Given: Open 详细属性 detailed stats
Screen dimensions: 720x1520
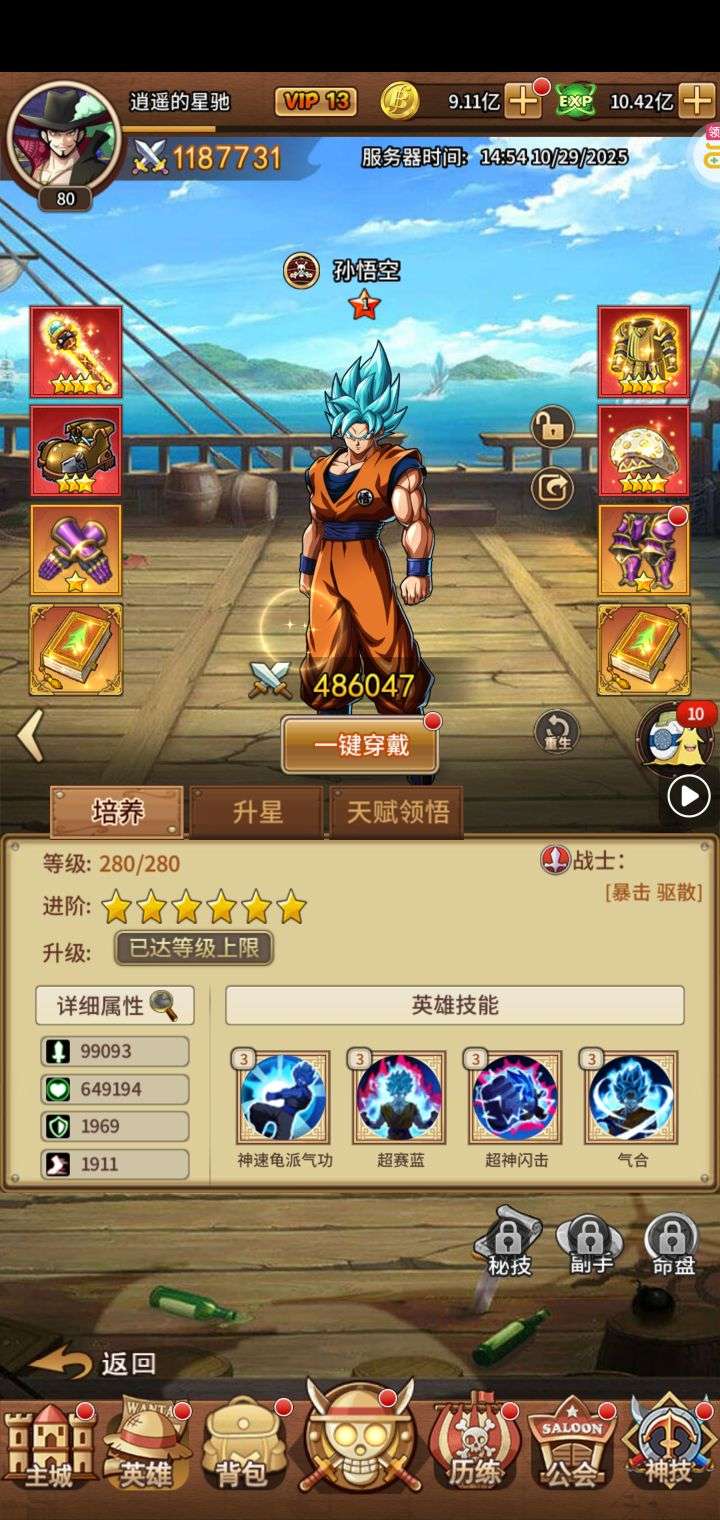Looking at the screenshot, I should 115,1005.
